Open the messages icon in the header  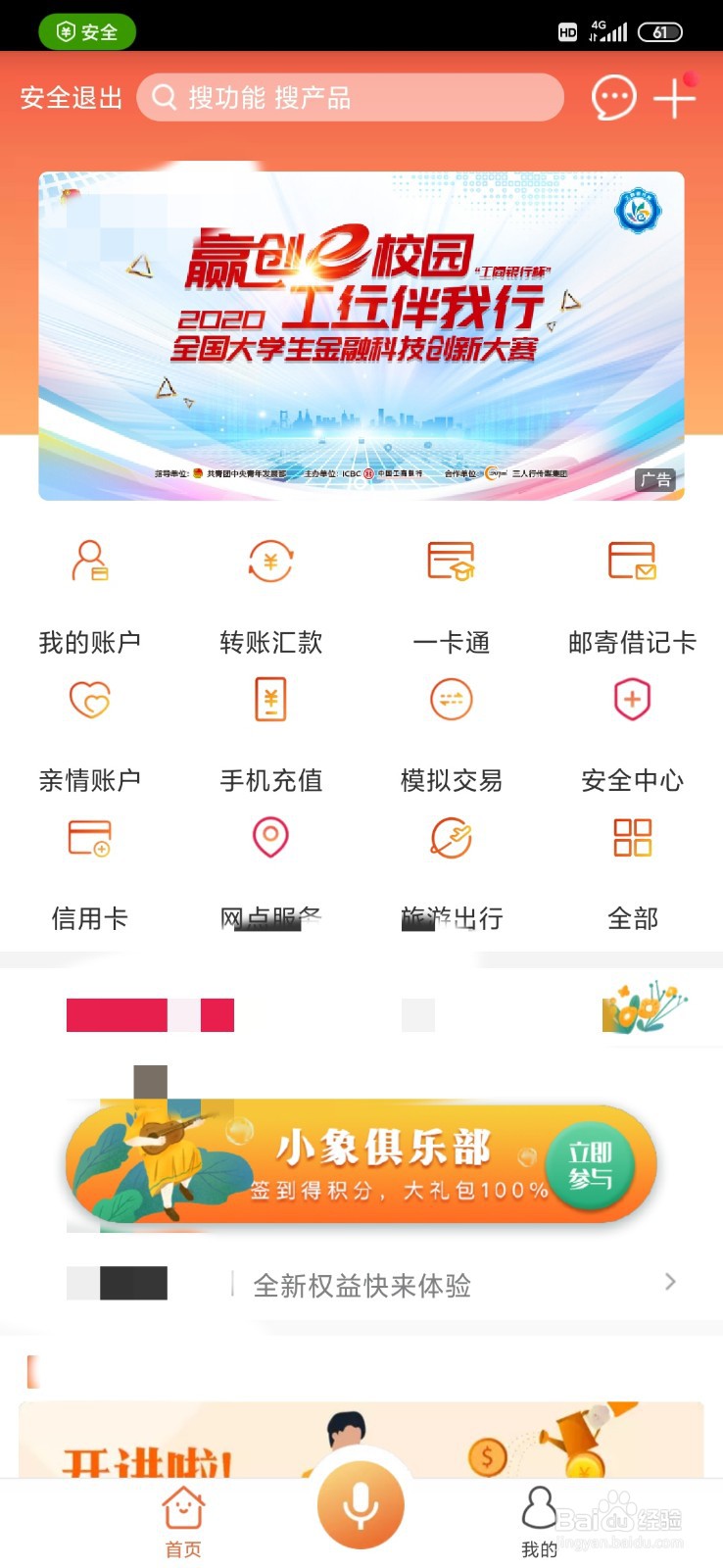click(x=613, y=98)
